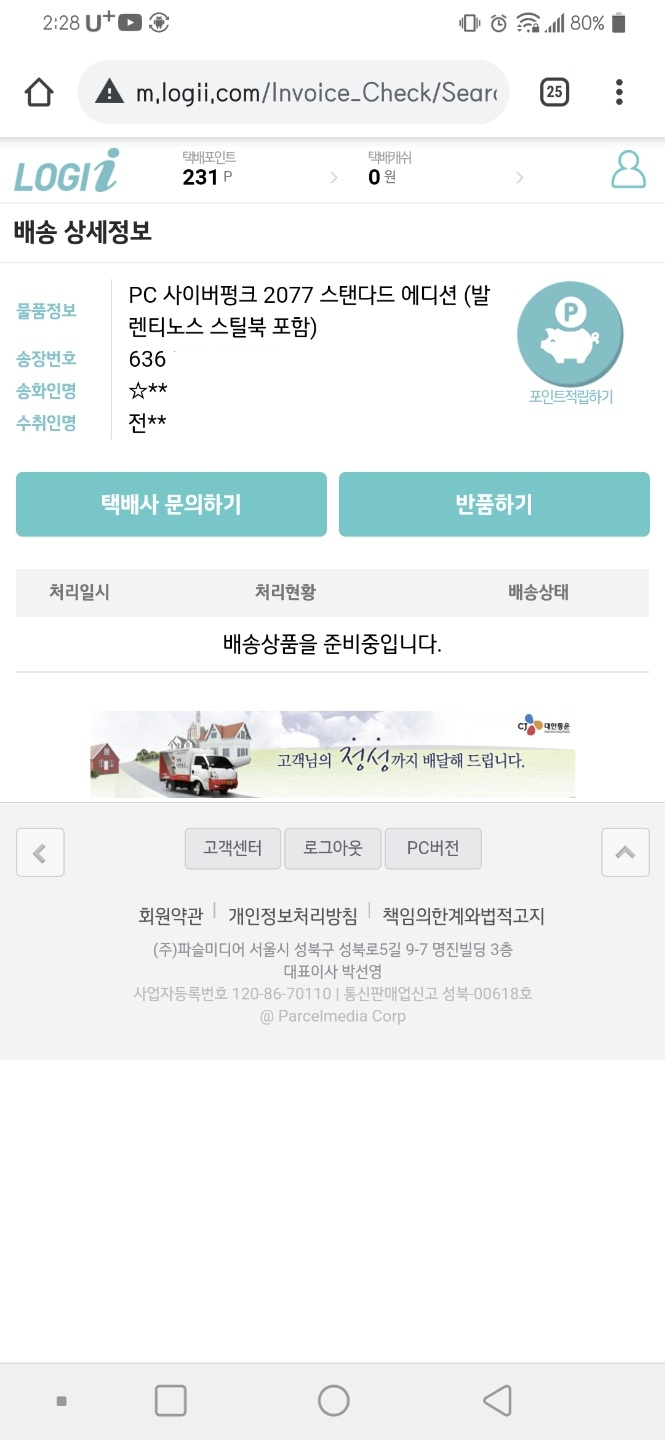665x1440 pixels.
Task: Go back with the footer left arrow
Action: coord(40,853)
